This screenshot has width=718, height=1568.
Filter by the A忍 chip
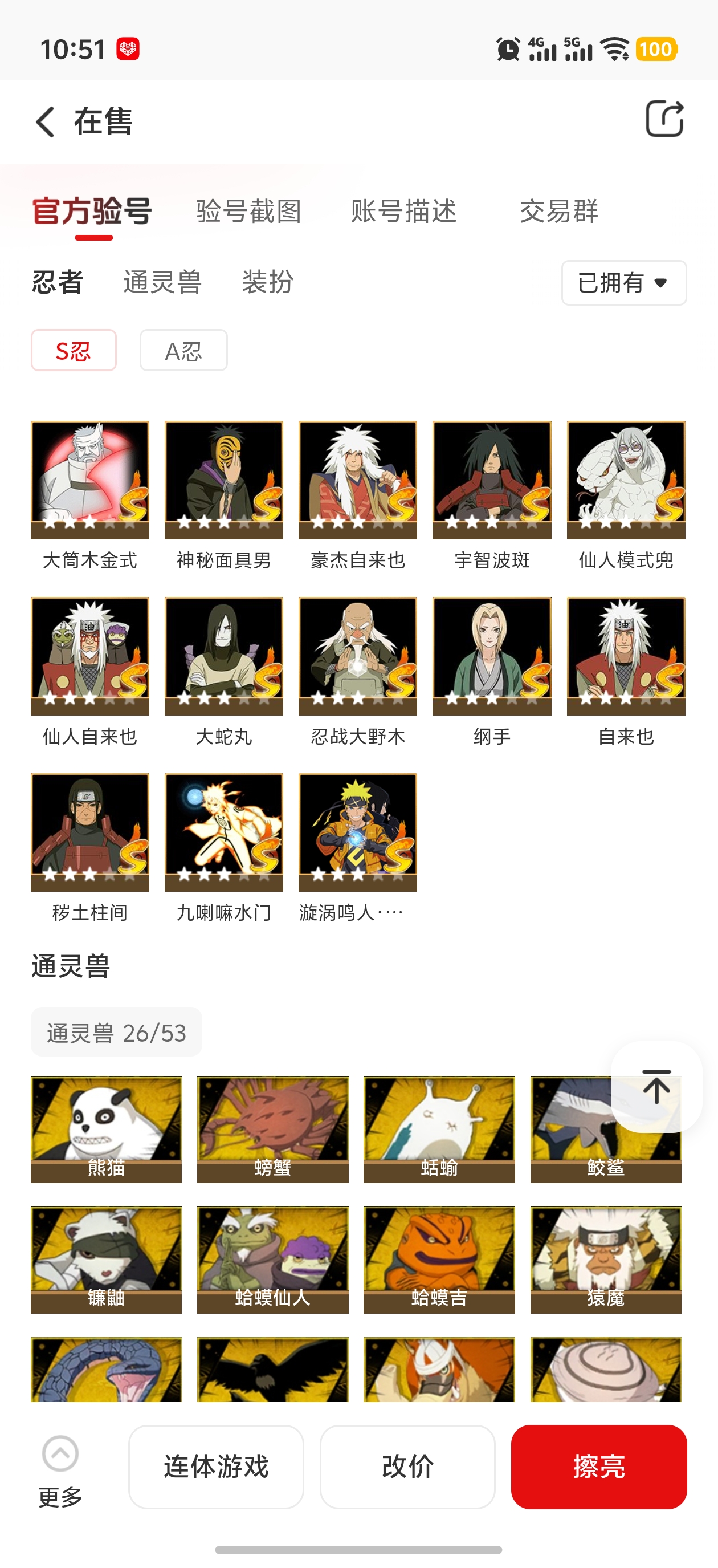tap(183, 351)
